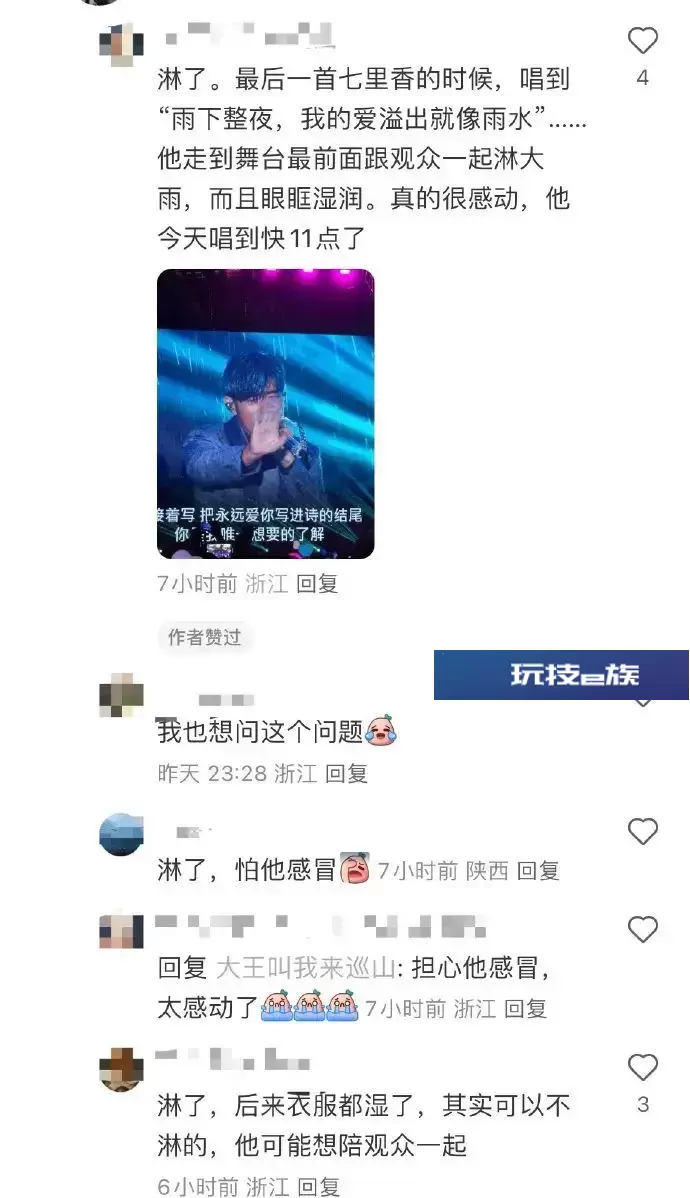Reply to the first comment posted 7小时前 浙江

click(x=317, y=584)
